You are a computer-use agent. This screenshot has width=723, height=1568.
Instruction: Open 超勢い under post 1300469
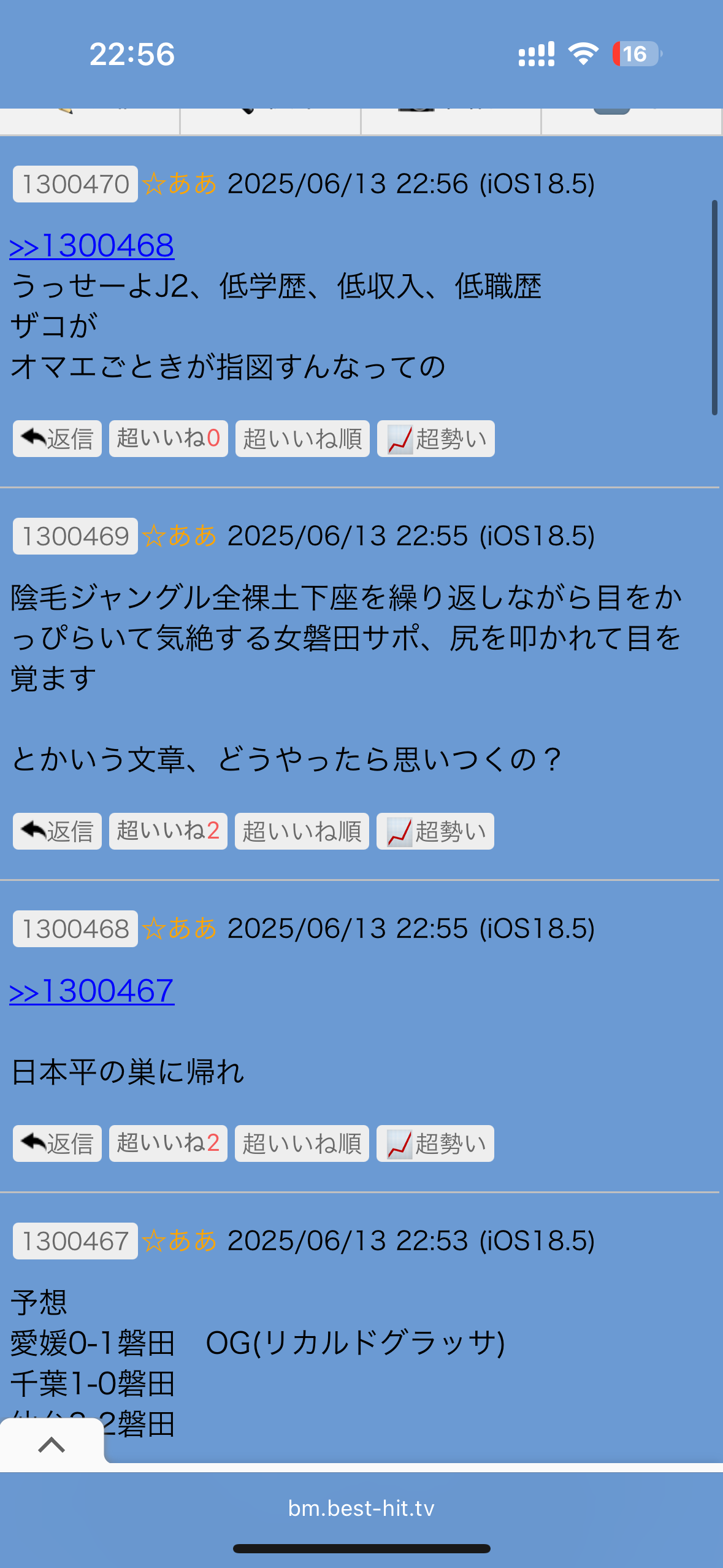click(x=435, y=831)
